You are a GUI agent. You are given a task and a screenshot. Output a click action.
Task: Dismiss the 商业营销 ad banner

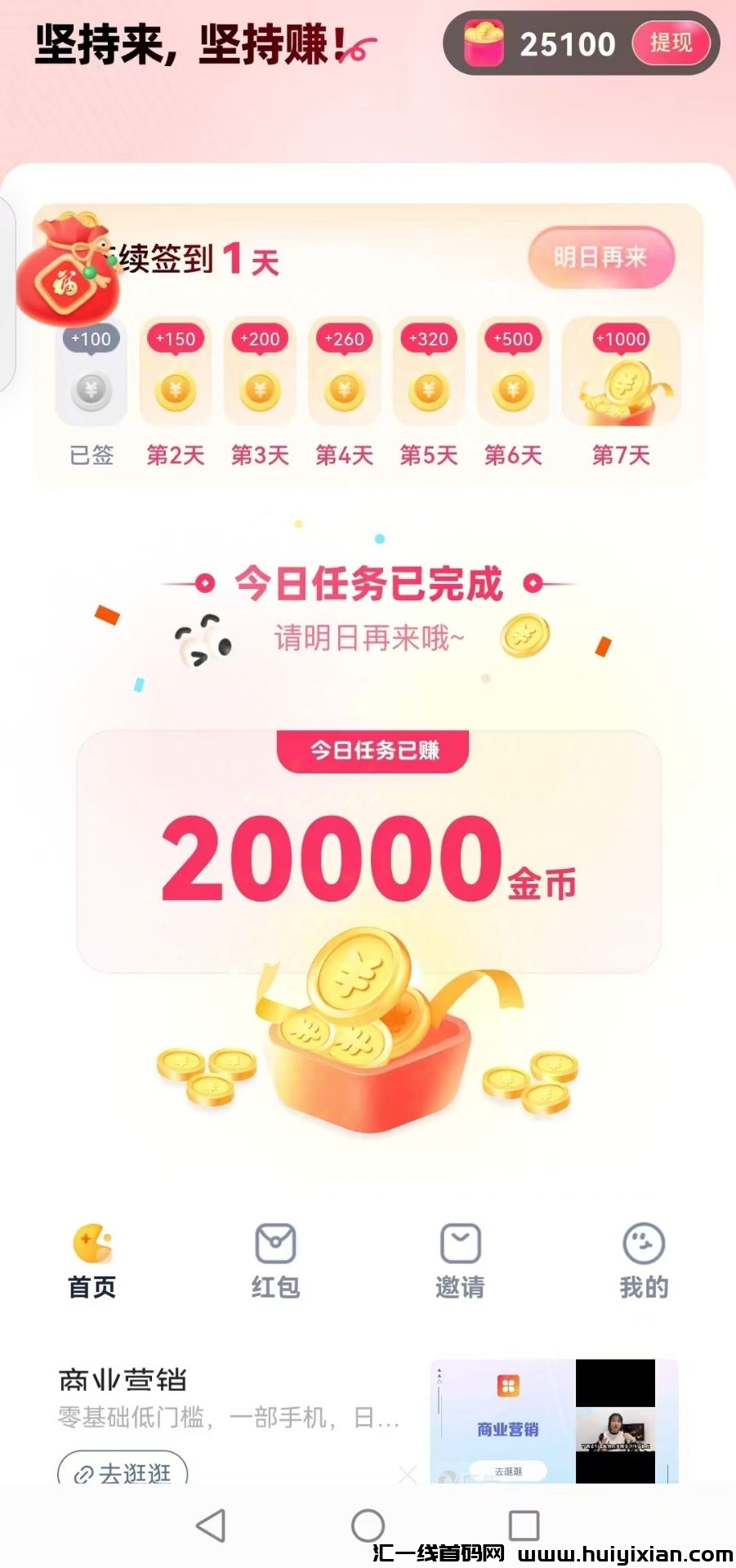coord(407,1474)
